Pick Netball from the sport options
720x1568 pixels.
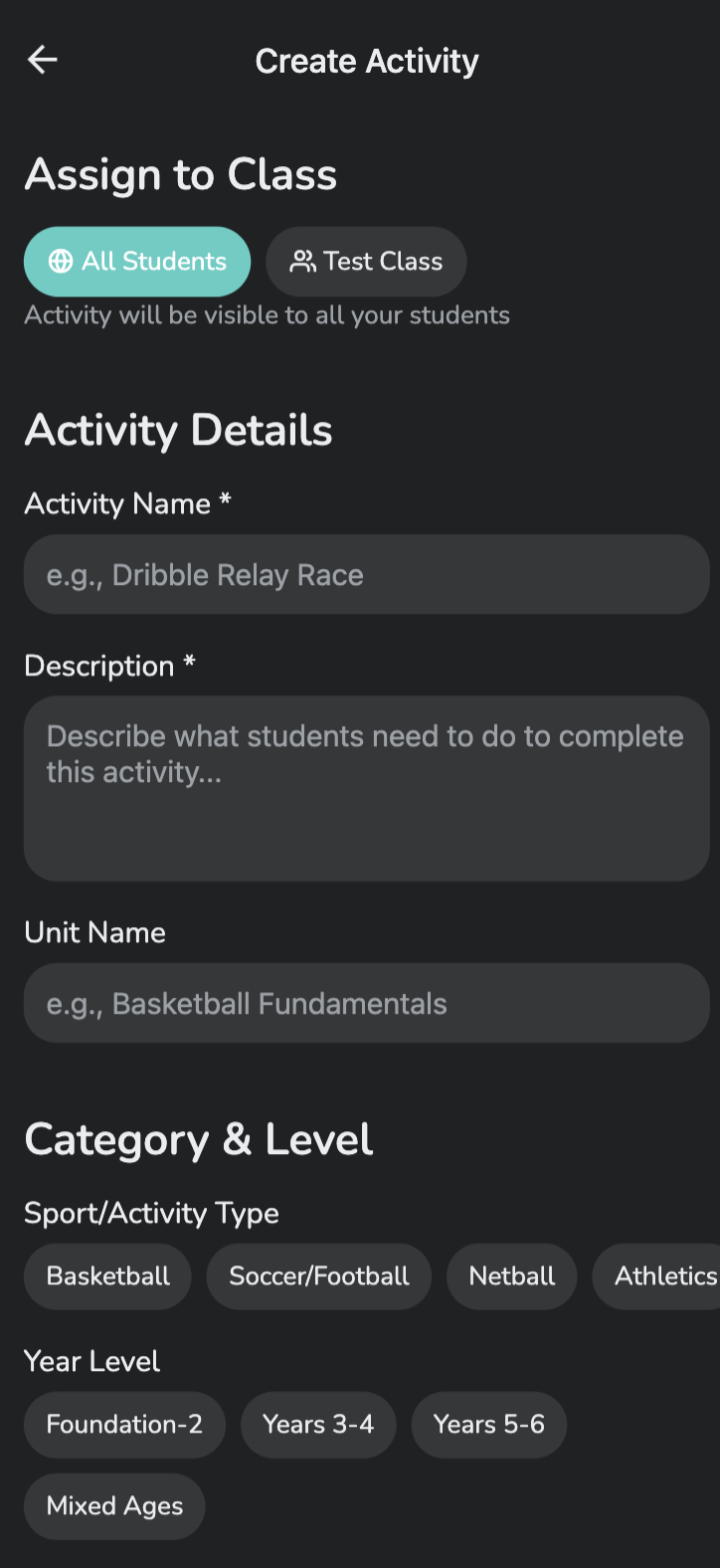pos(511,1275)
